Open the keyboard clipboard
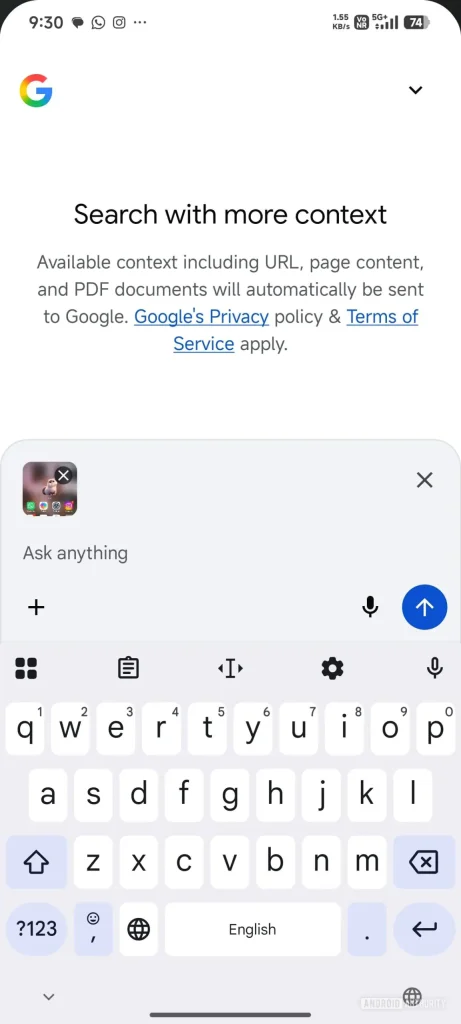 coord(128,667)
